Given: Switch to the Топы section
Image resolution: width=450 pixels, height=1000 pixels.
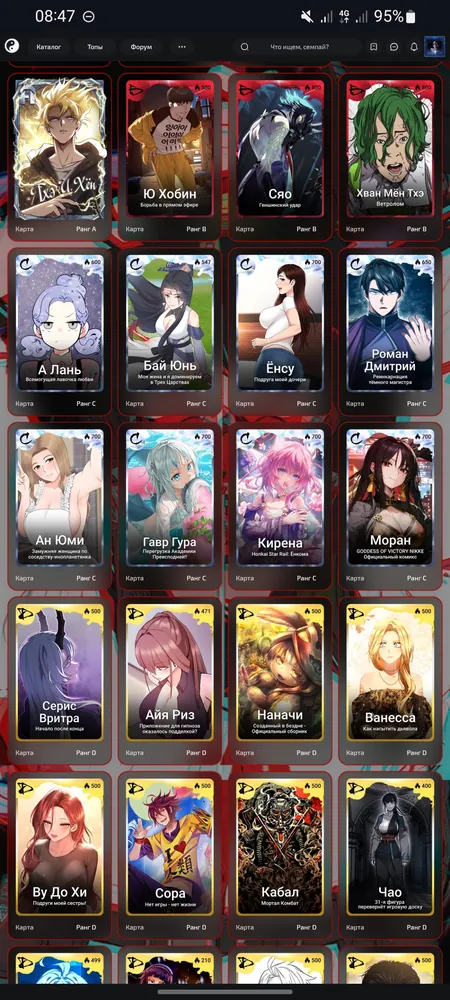Looking at the screenshot, I should (x=95, y=47).
